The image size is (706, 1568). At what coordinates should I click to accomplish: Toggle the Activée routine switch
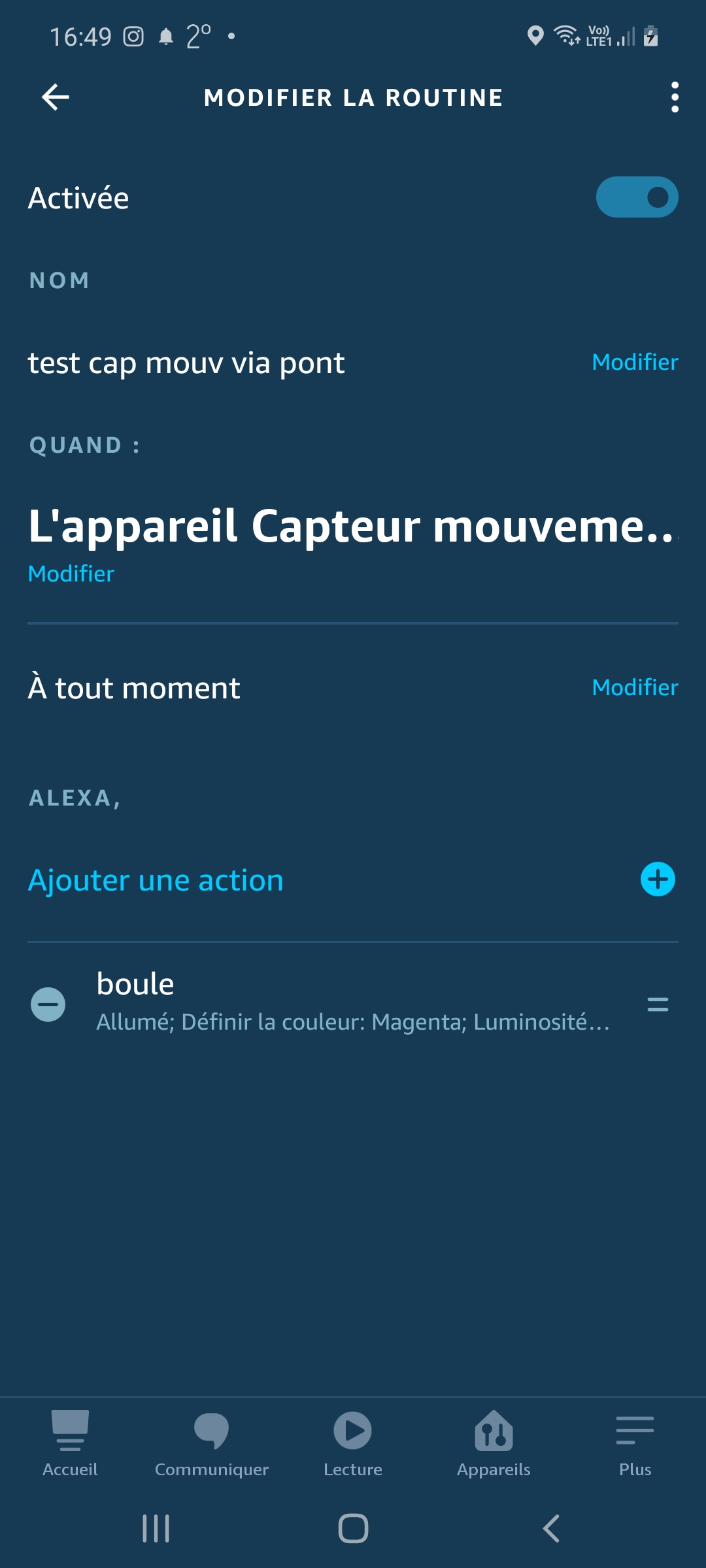[x=637, y=197]
